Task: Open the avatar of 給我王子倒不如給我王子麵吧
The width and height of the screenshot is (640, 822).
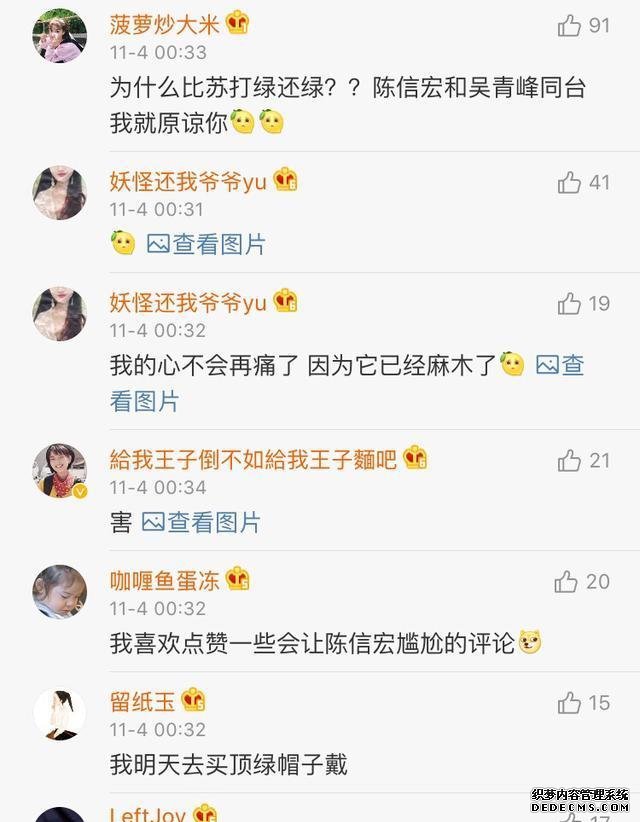Action: pyautogui.click(x=59, y=470)
